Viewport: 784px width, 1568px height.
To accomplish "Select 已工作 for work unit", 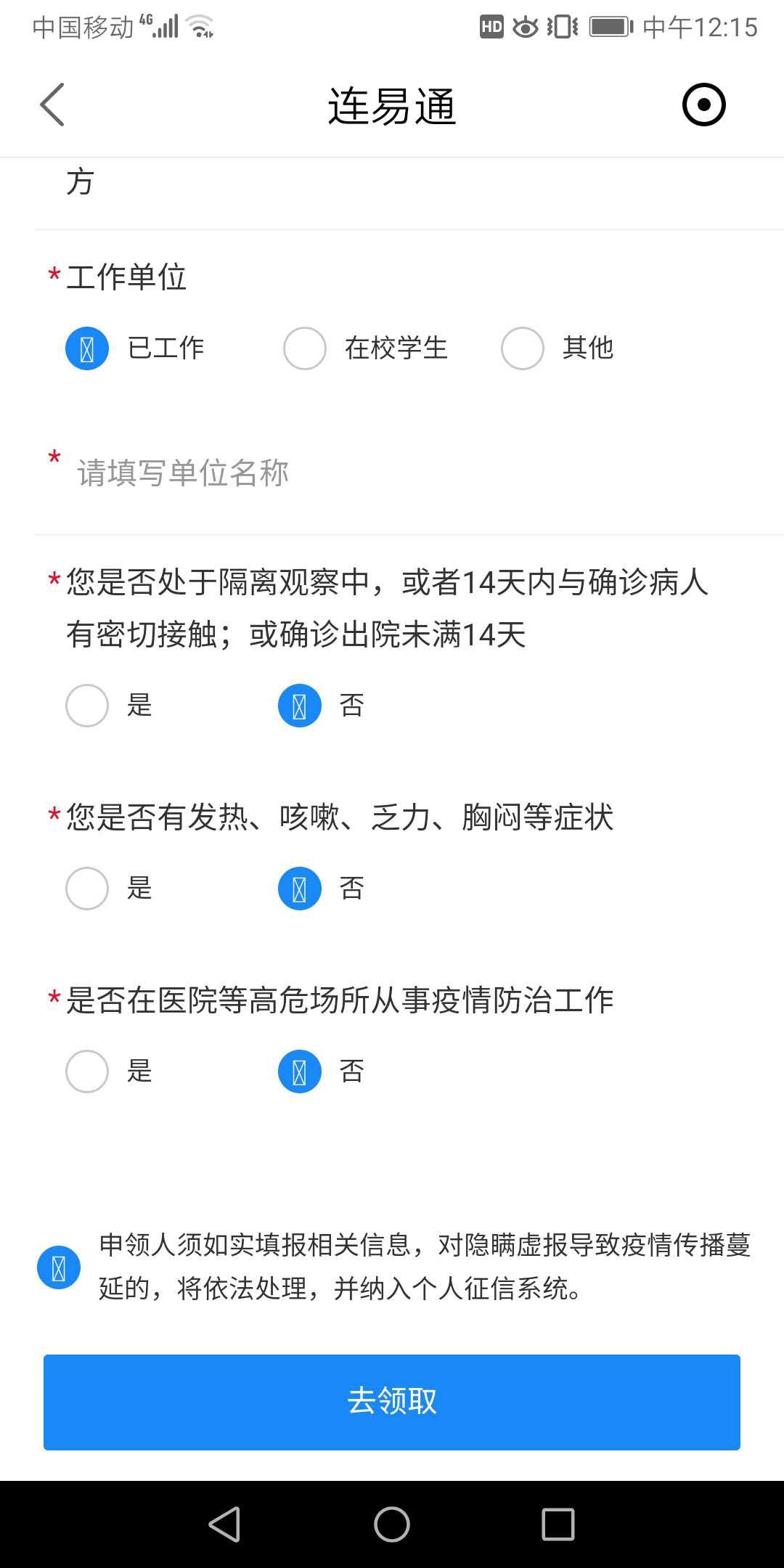I will [x=87, y=348].
